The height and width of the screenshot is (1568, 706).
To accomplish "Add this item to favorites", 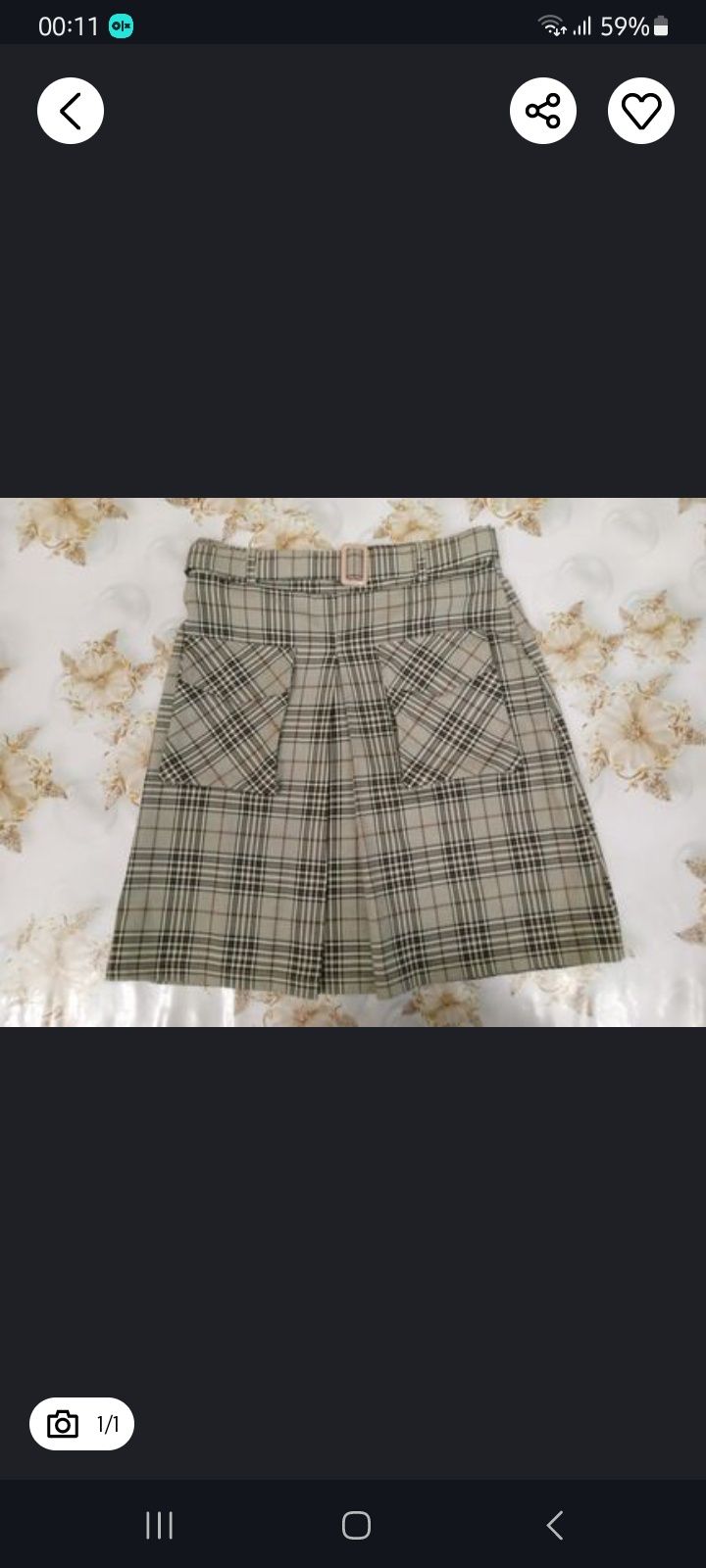I will pyautogui.click(x=641, y=111).
